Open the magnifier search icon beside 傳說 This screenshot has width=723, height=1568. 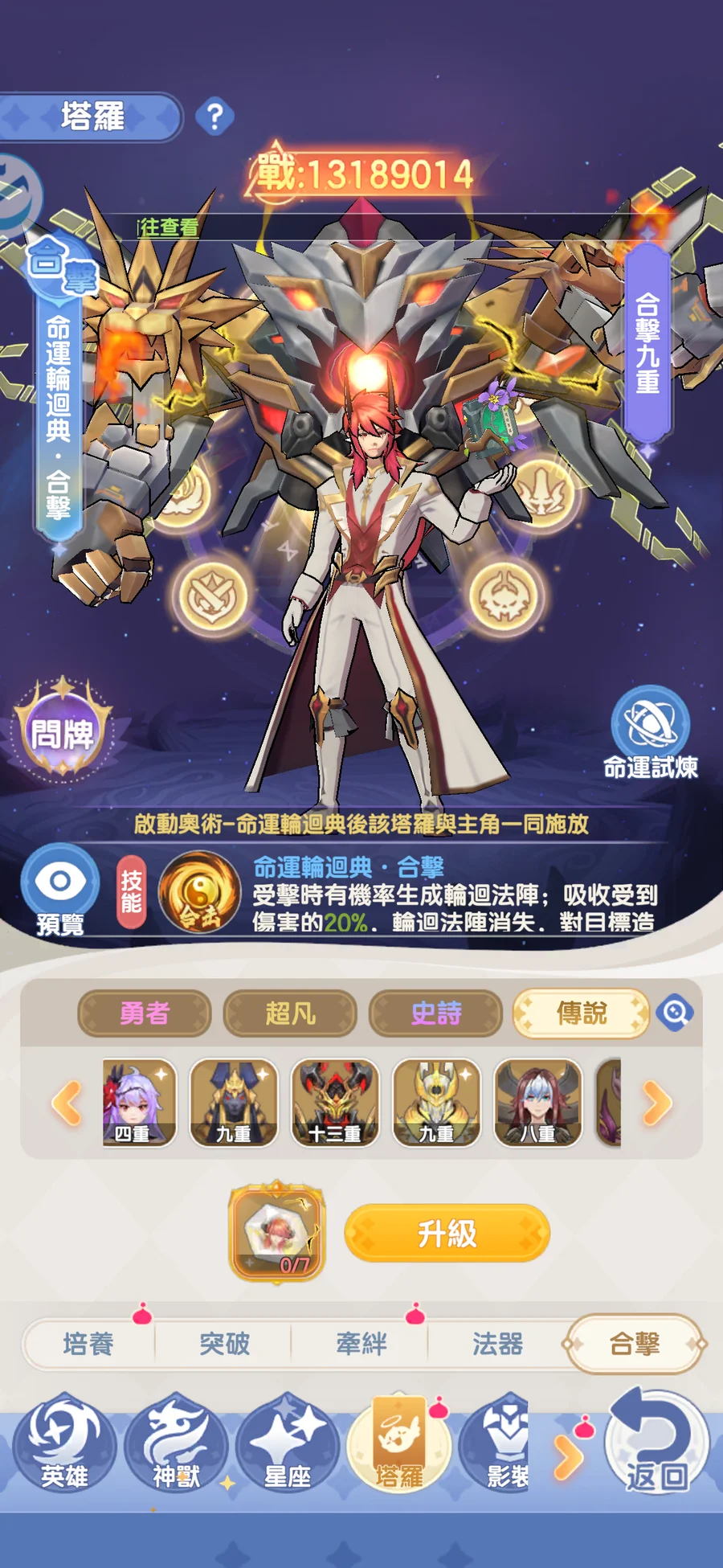click(x=674, y=1013)
